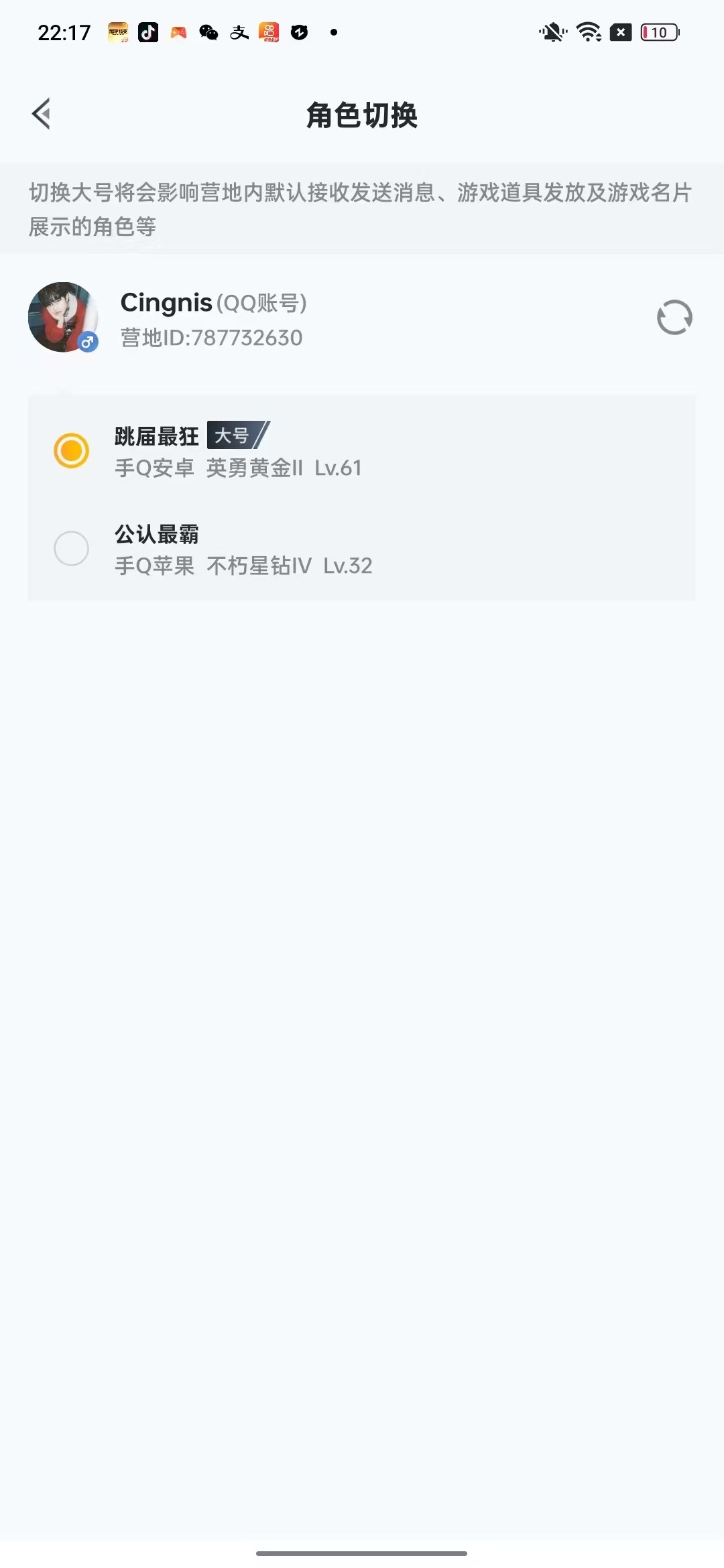Tap the 大号 badge next to 跳届最狂
This screenshot has height=1568, width=724.
(x=236, y=435)
